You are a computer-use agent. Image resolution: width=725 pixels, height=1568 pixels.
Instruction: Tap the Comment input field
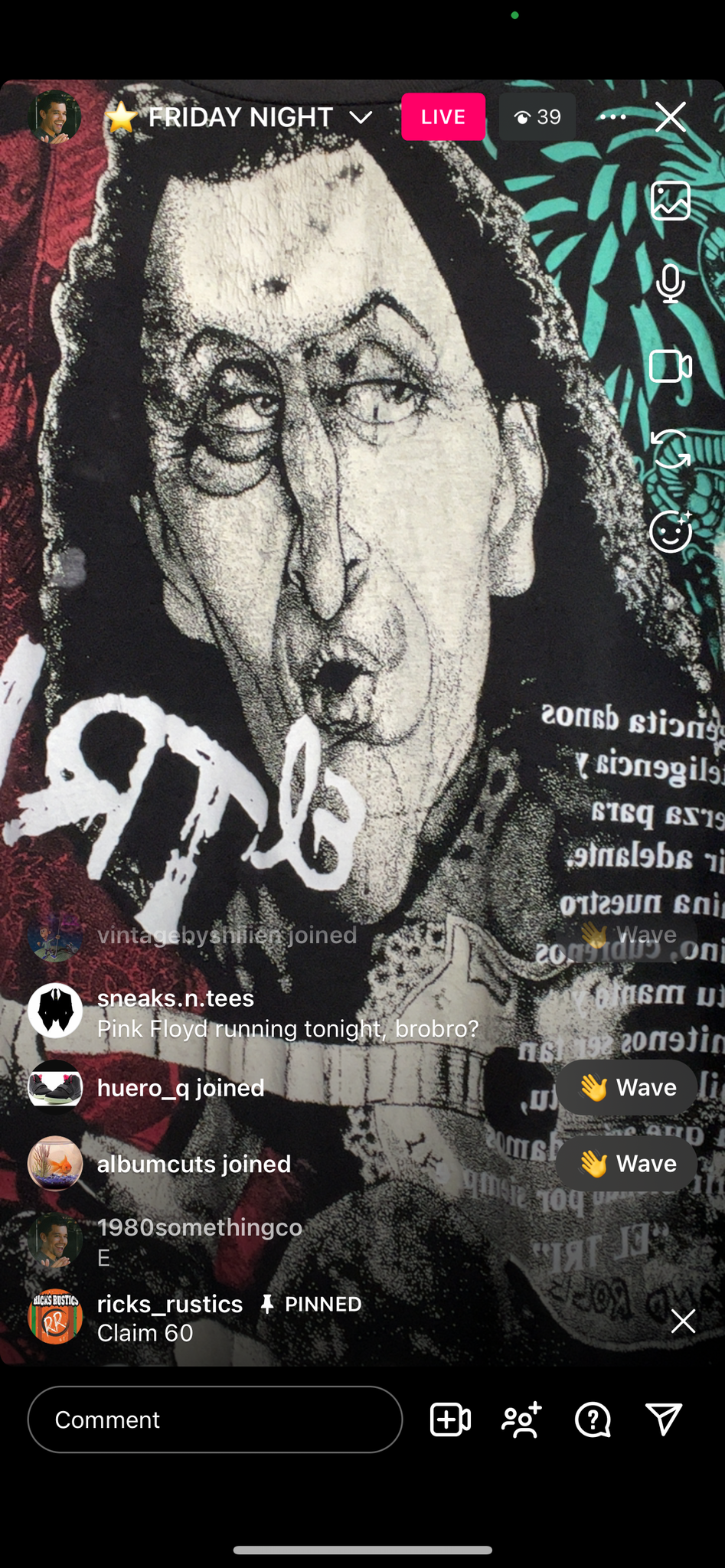215,1419
